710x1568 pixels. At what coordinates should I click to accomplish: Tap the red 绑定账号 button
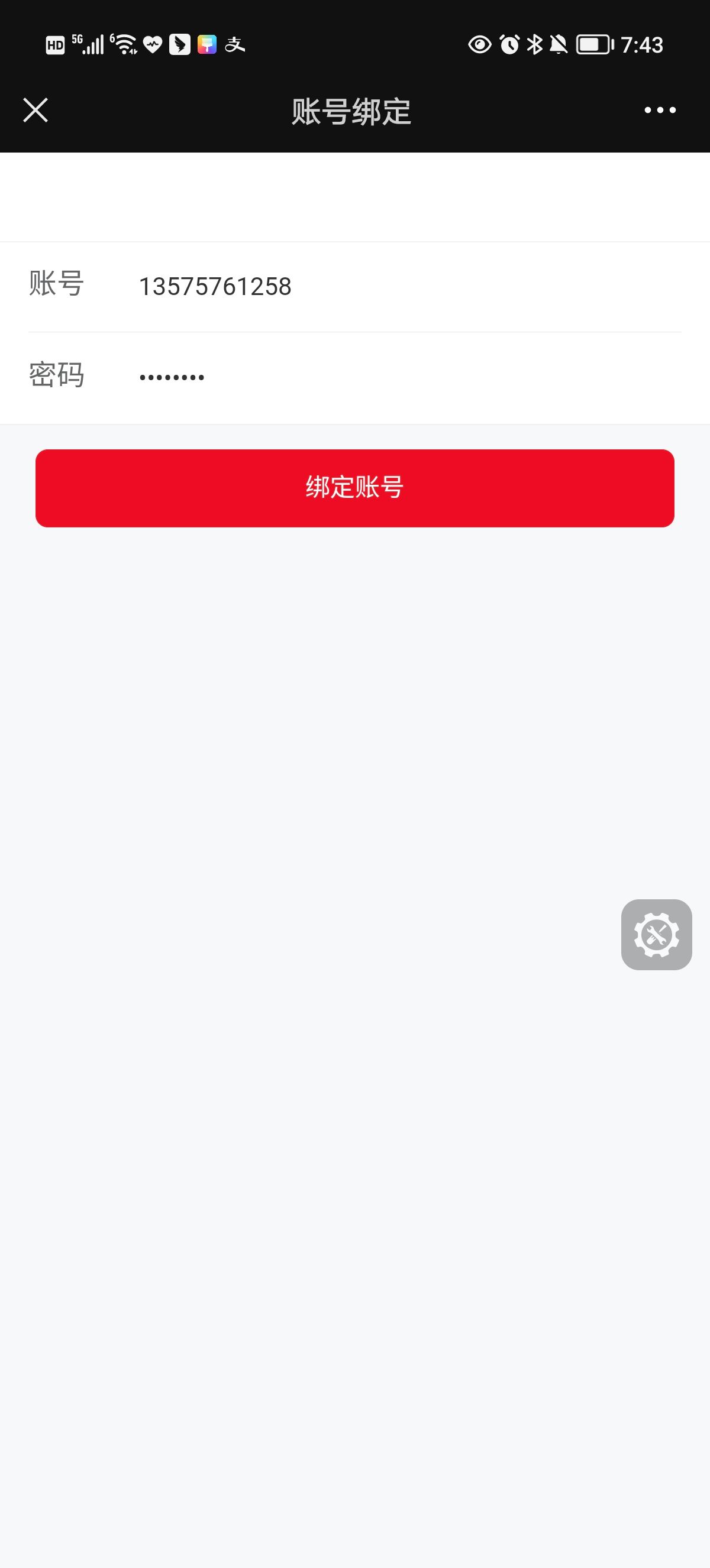pos(354,488)
